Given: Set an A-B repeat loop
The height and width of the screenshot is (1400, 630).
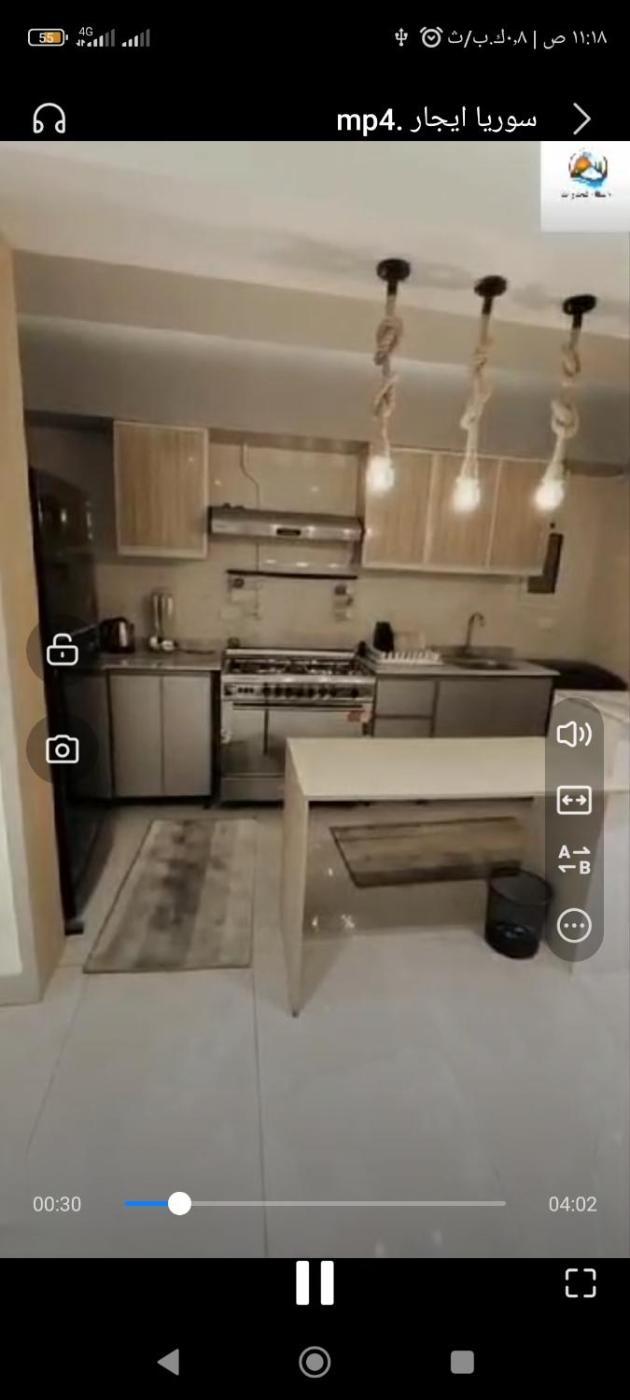Looking at the screenshot, I should click(x=574, y=860).
